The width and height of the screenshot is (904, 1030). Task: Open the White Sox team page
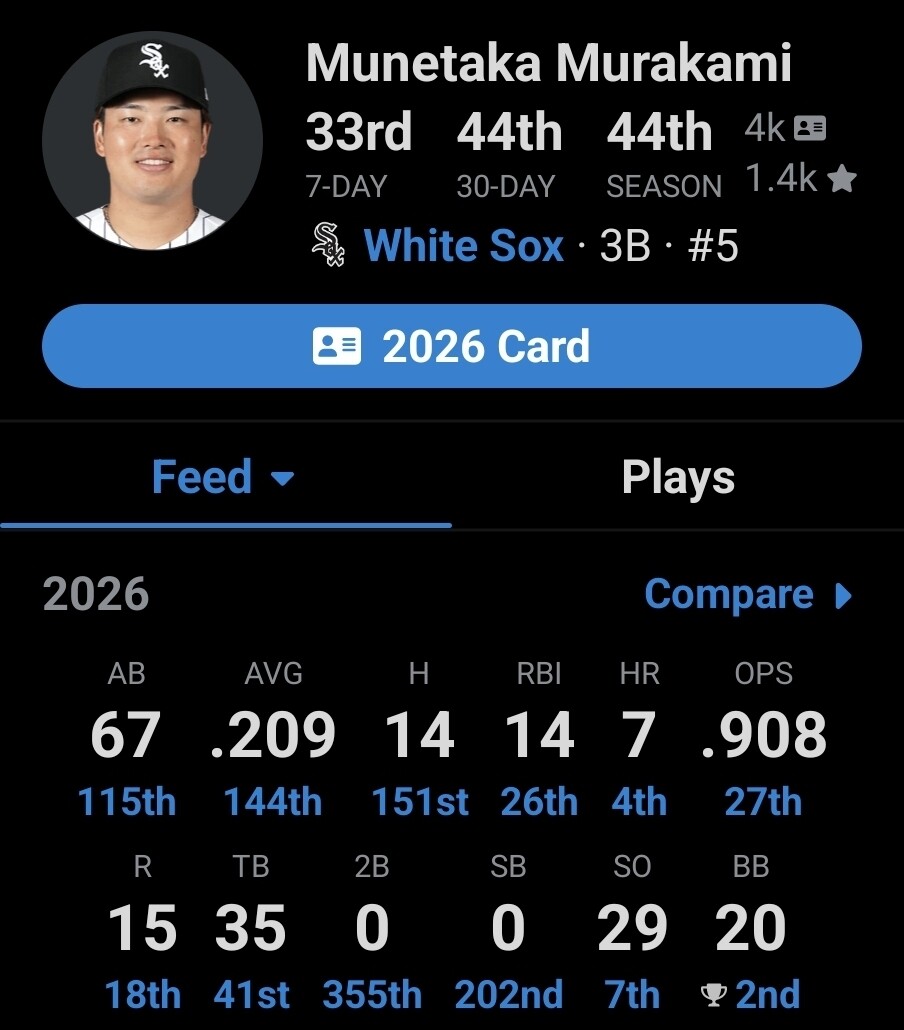[463, 245]
